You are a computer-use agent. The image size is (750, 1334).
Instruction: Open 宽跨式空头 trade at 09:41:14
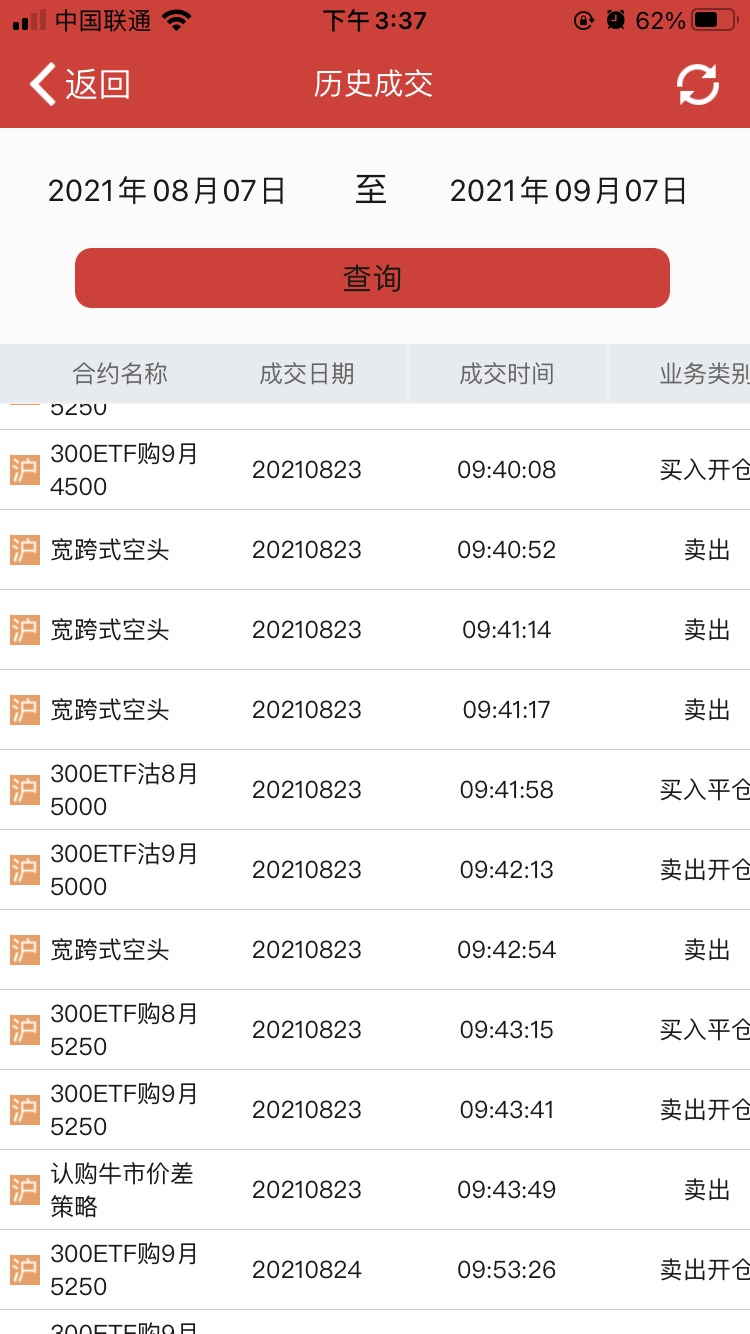(375, 630)
